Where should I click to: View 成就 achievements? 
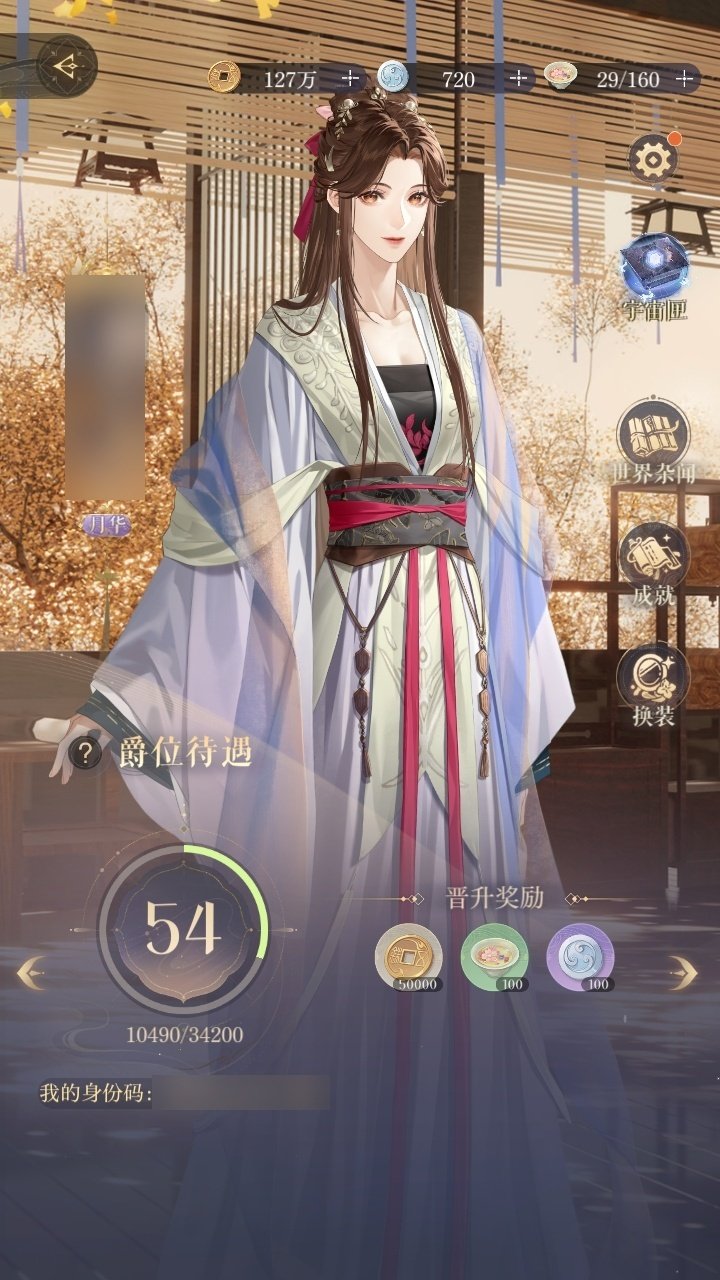pyautogui.click(x=653, y=560)
